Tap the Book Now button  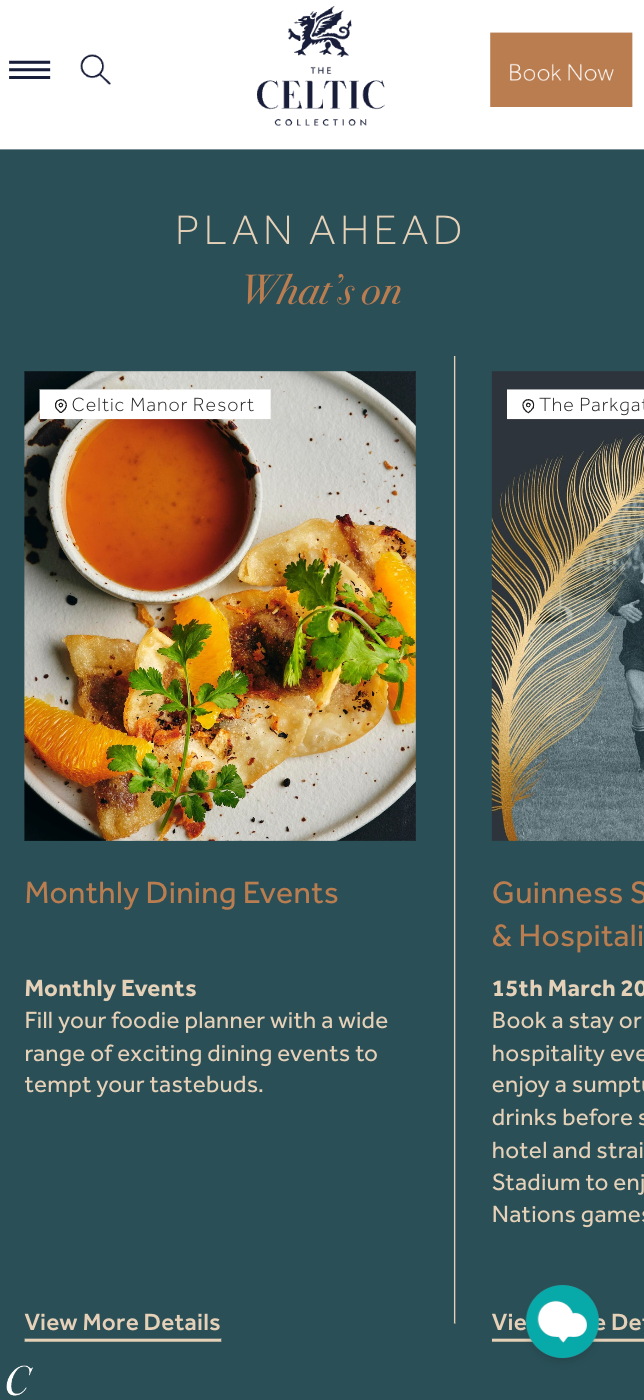560,70
